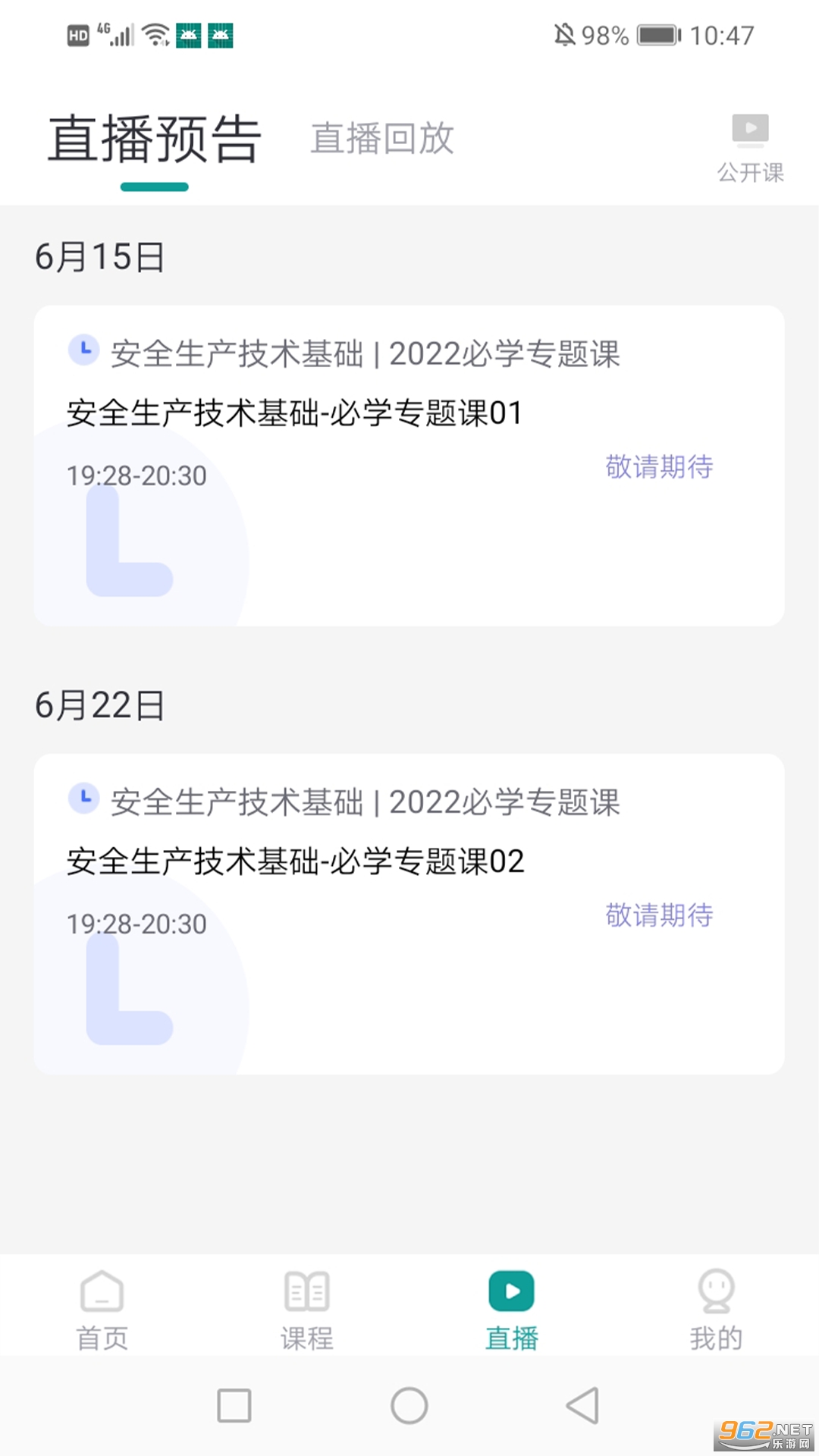Select the 直播预告 tab
This screenshot has height=1456, width=819.
point(155,140)
